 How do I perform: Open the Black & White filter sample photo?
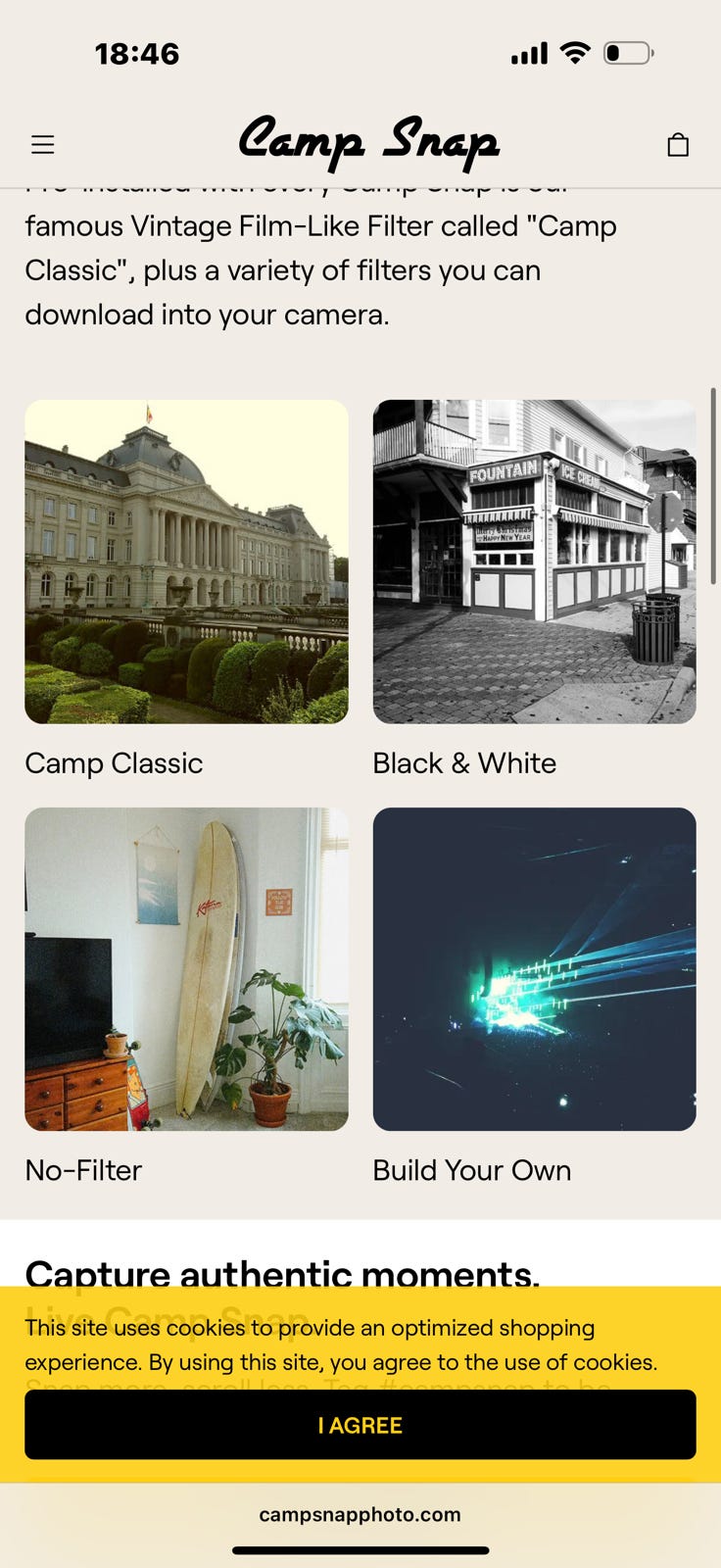534,561
